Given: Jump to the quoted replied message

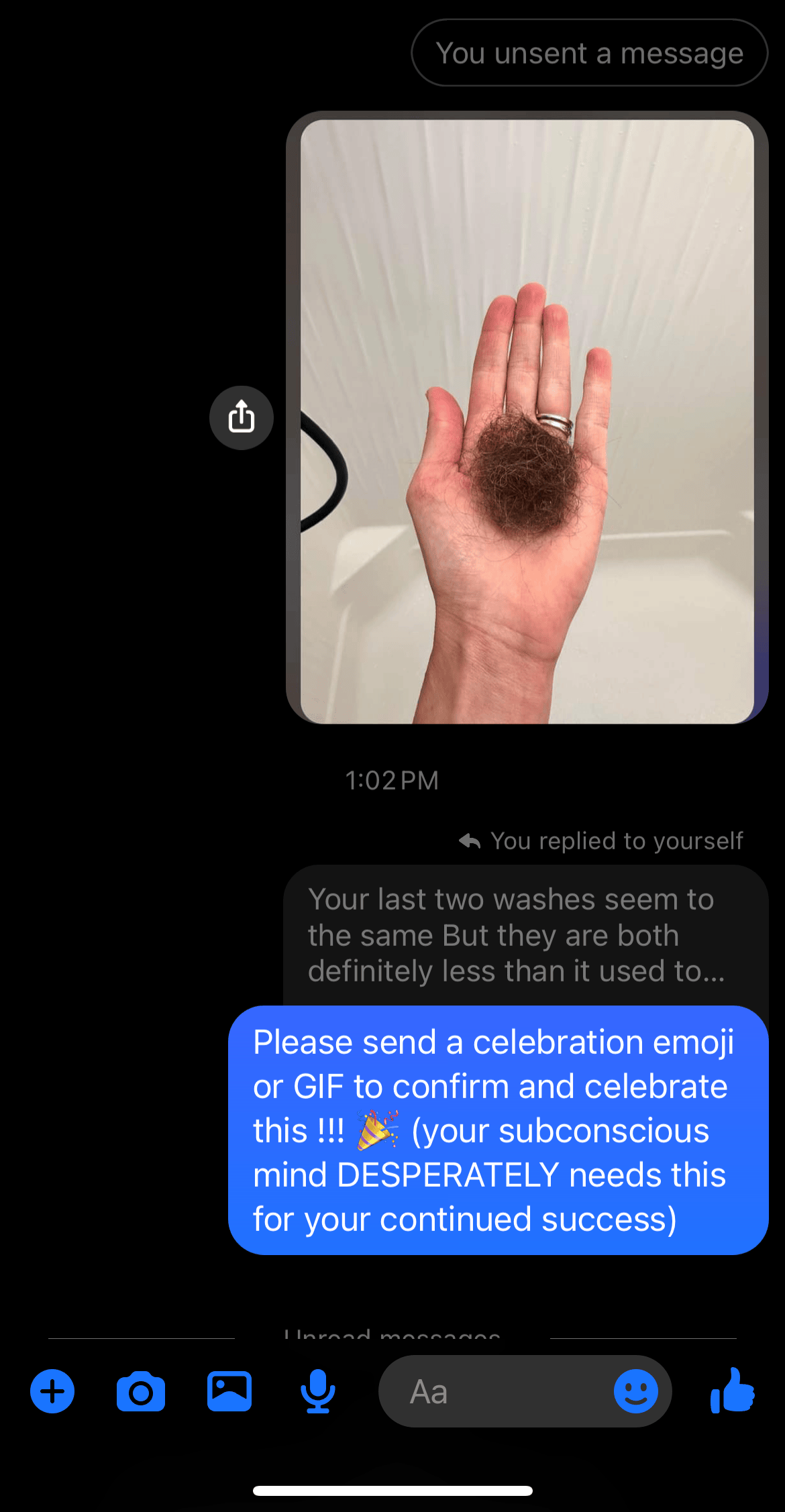Looking at the screenshot, I should [x=517, y=935].
